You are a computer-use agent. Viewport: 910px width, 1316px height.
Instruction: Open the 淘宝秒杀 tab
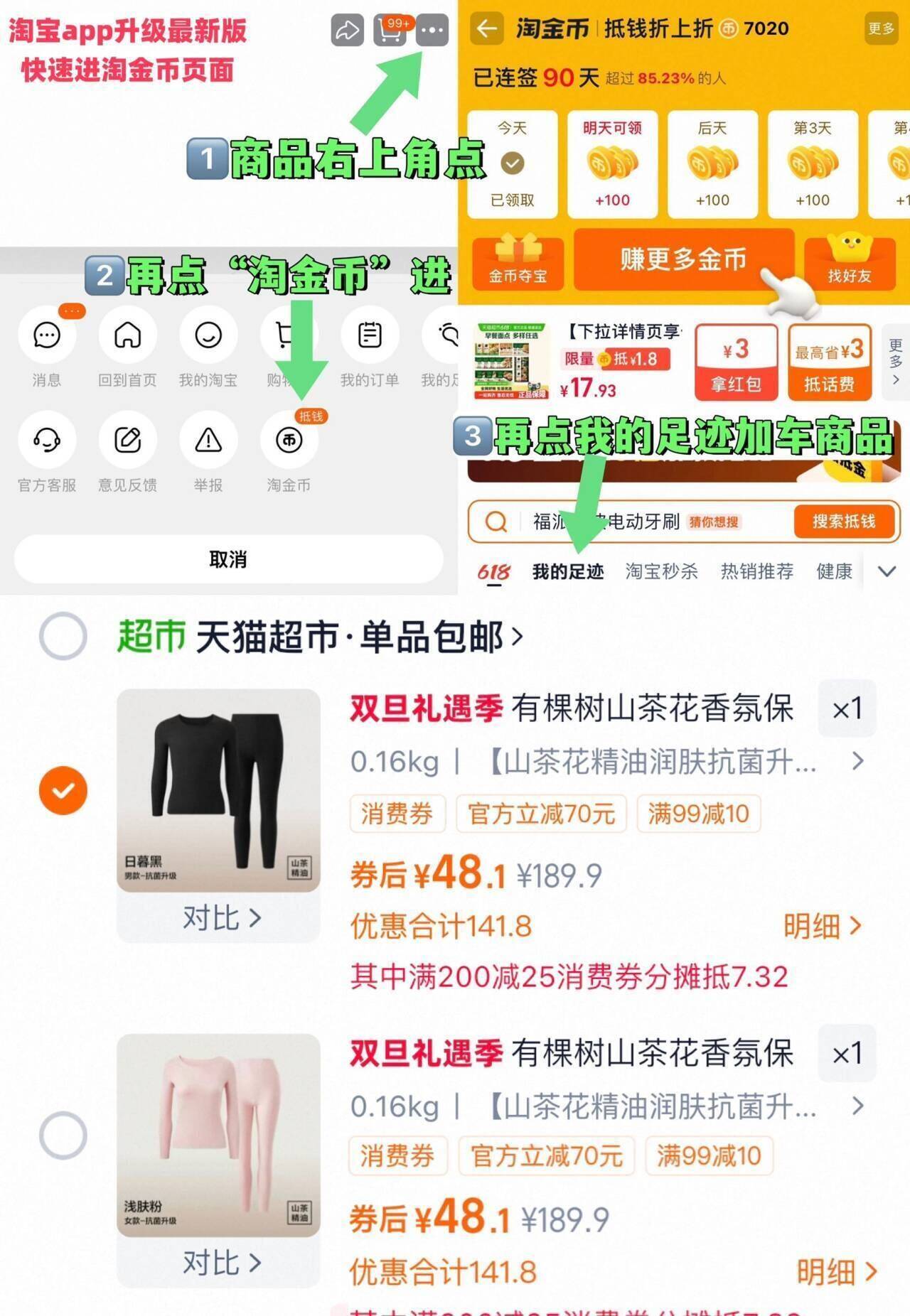(660, 571)
